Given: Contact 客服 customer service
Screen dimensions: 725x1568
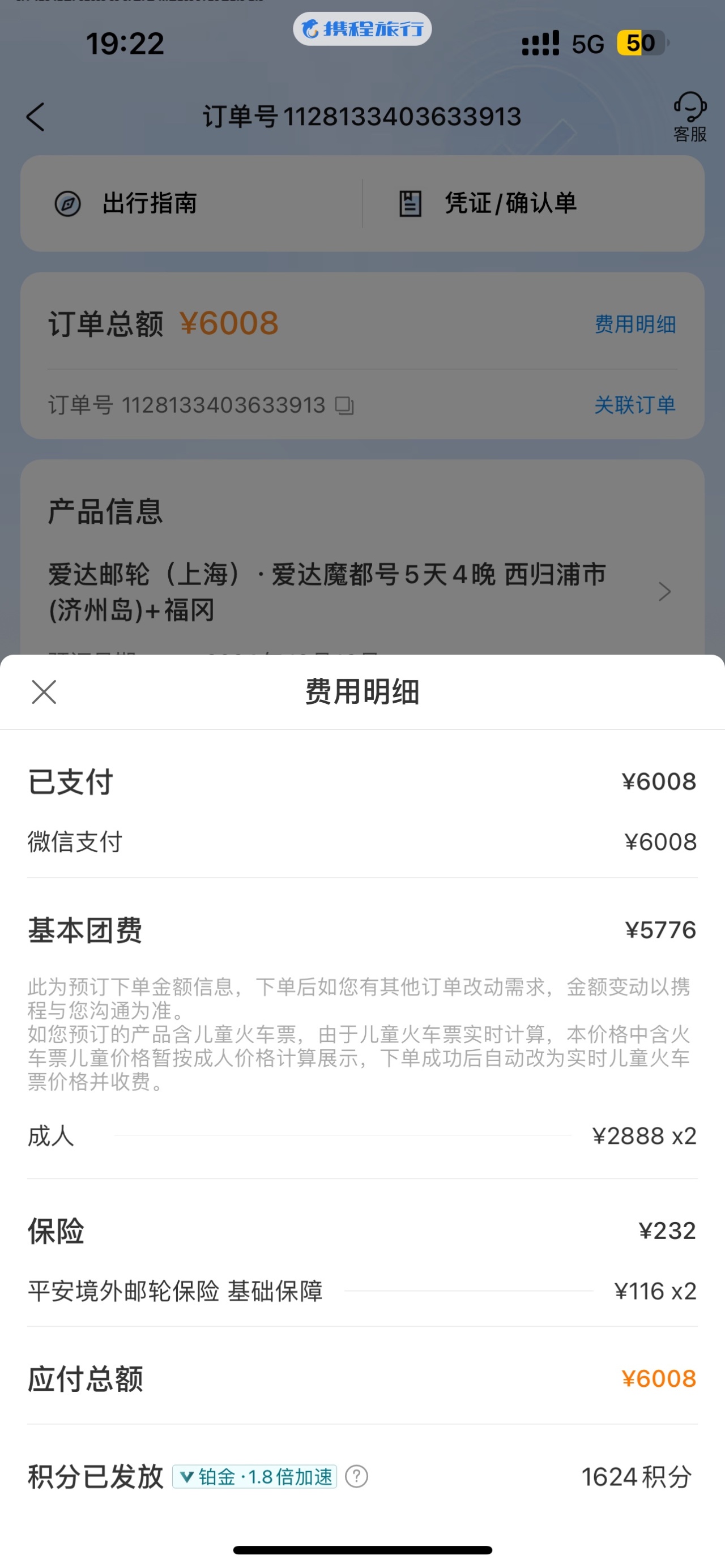Looking at the screenshot, I should point(690,117).
